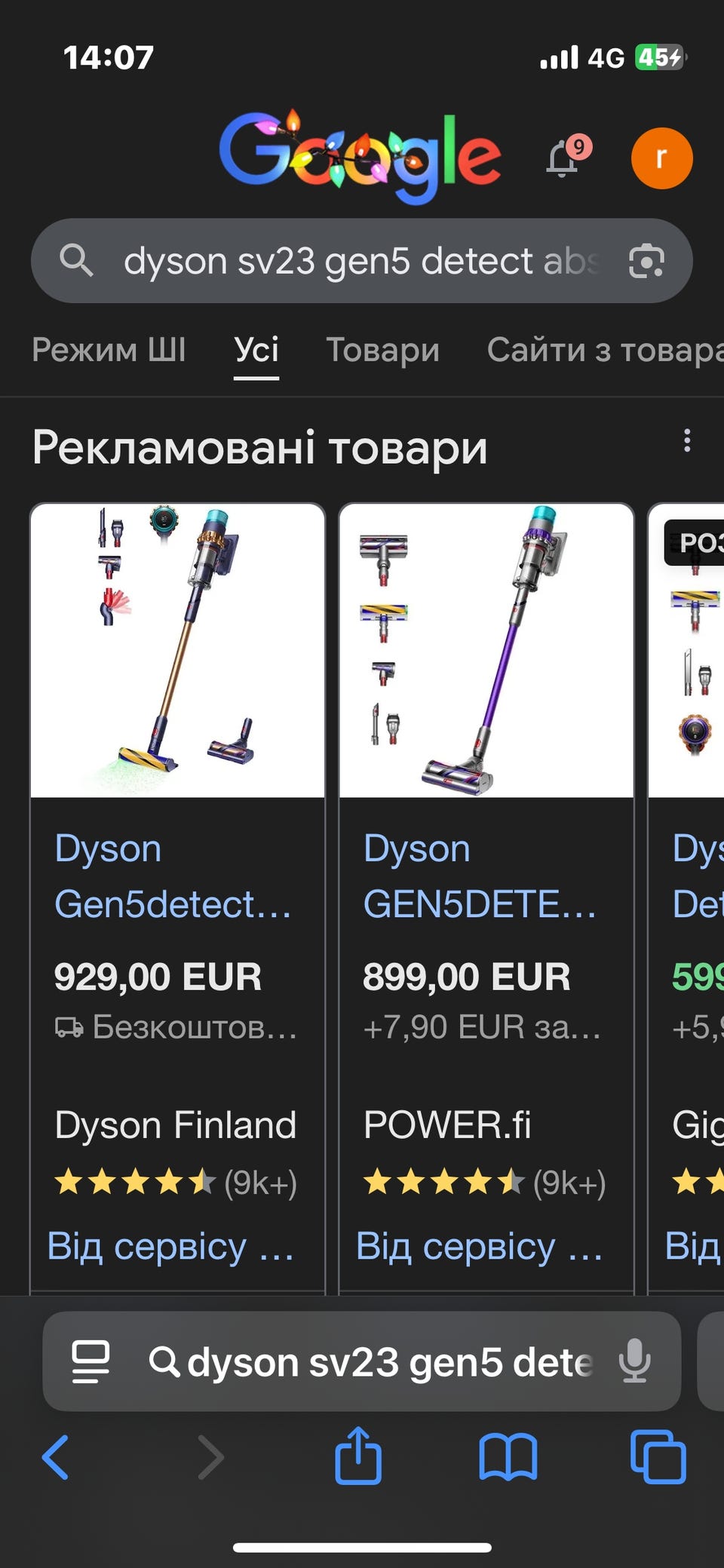Open the Safari page settings menu
Viewport: 724px width, 1568px height.
tap(90, 1361)
